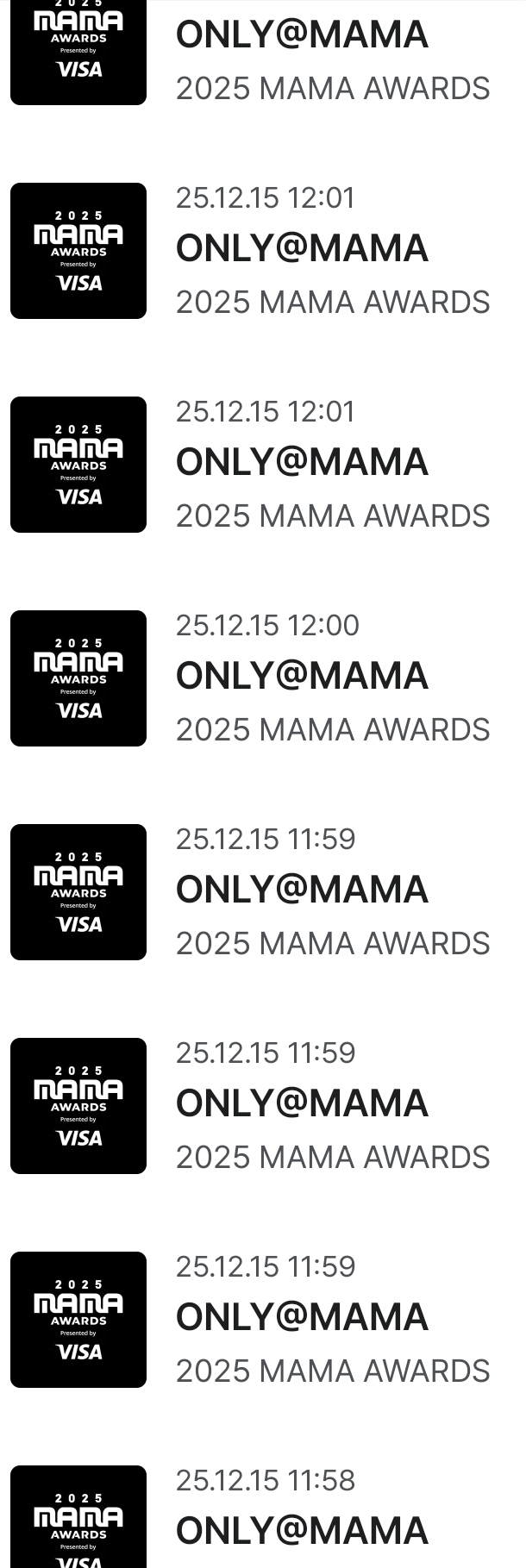The width and height of the screenshot is (526, 1568).
Task: Open the ONLY@MAMA entry from 25.12.15 11:58
Action: (302, 1530)
